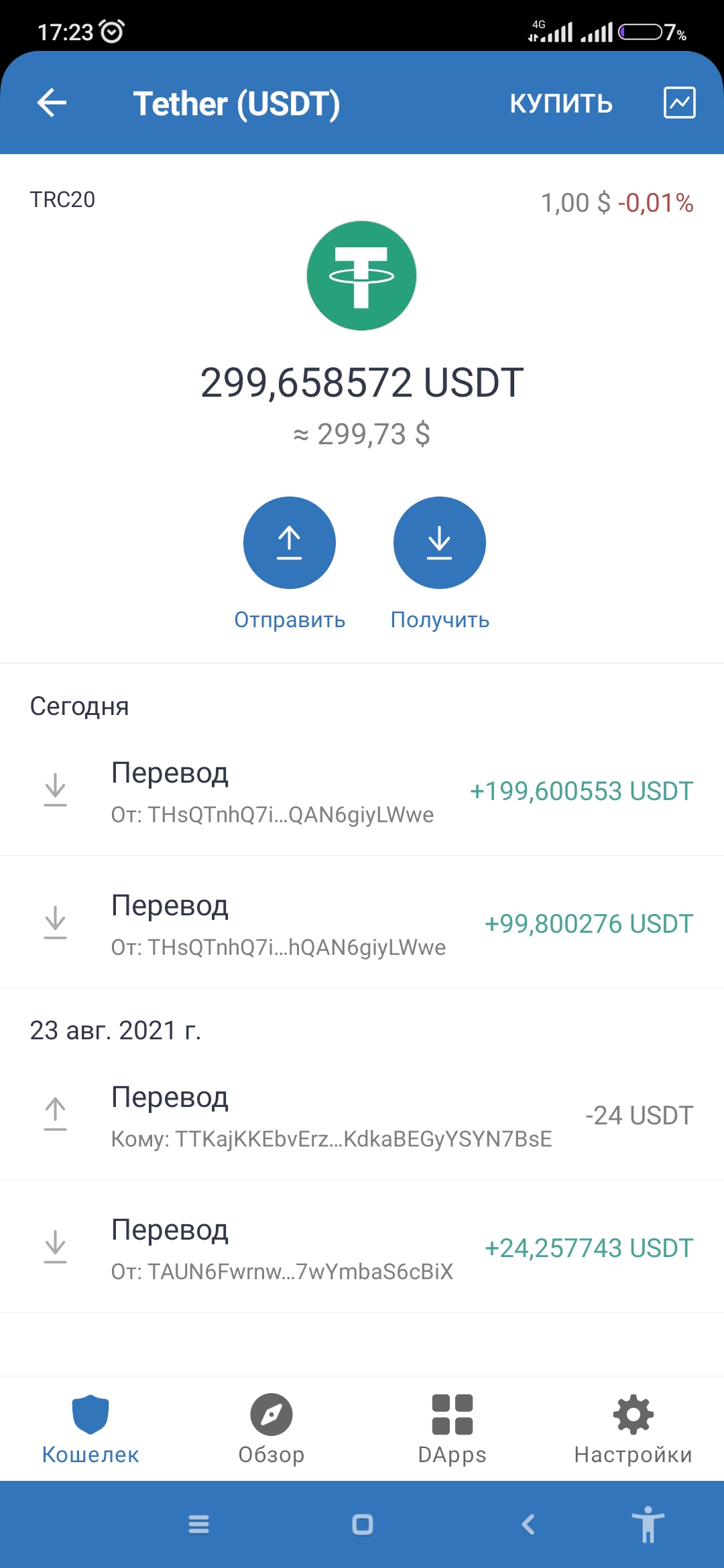The width and height of the screenshot is (724, 1568).
Task: Switch to the Обзор tab
Action: point(271,1429)
